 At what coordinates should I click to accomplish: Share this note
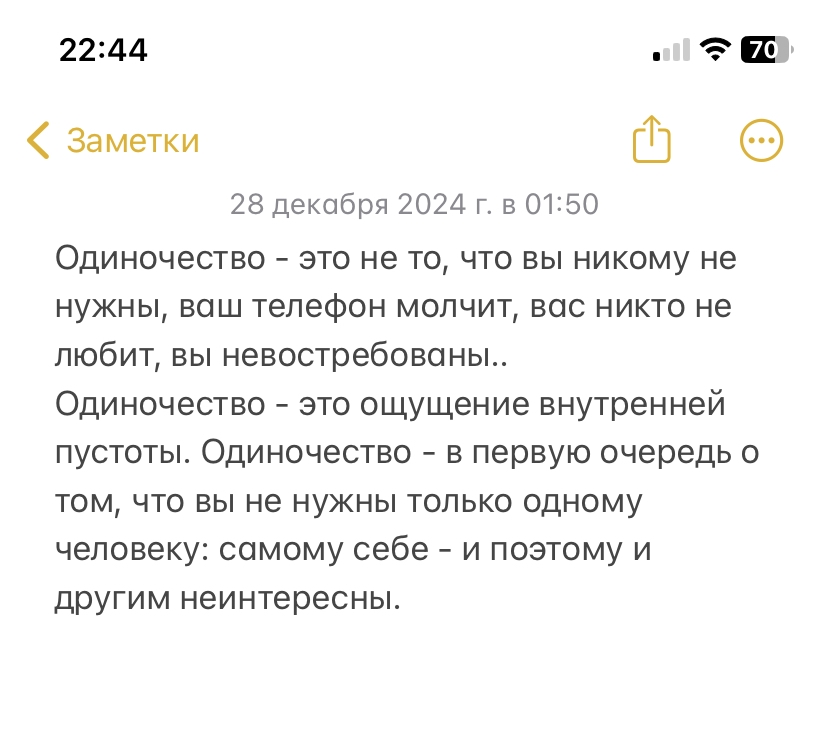click(x=651, y=139)
